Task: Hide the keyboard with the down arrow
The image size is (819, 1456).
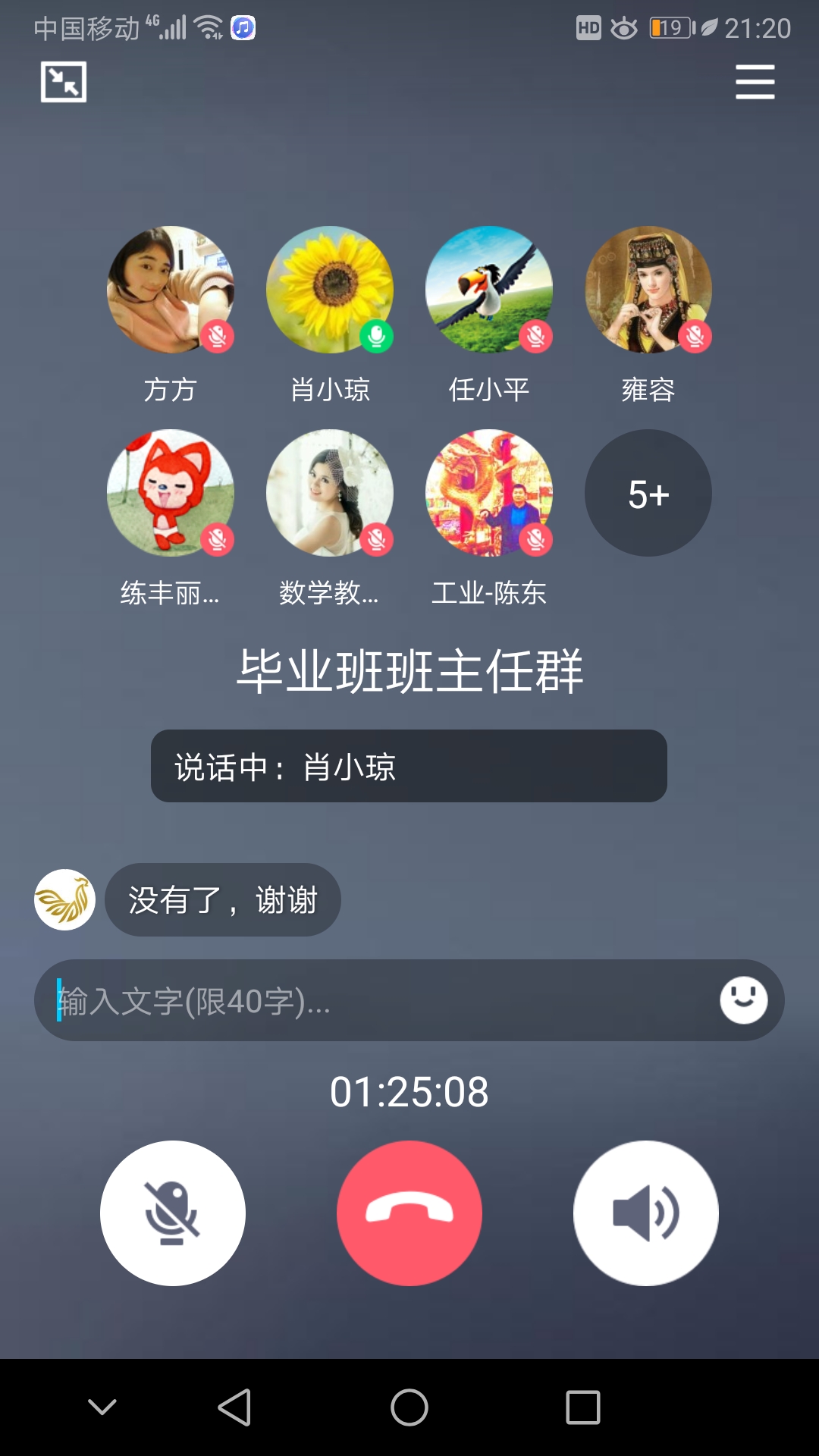Action: coord(102,1407)
